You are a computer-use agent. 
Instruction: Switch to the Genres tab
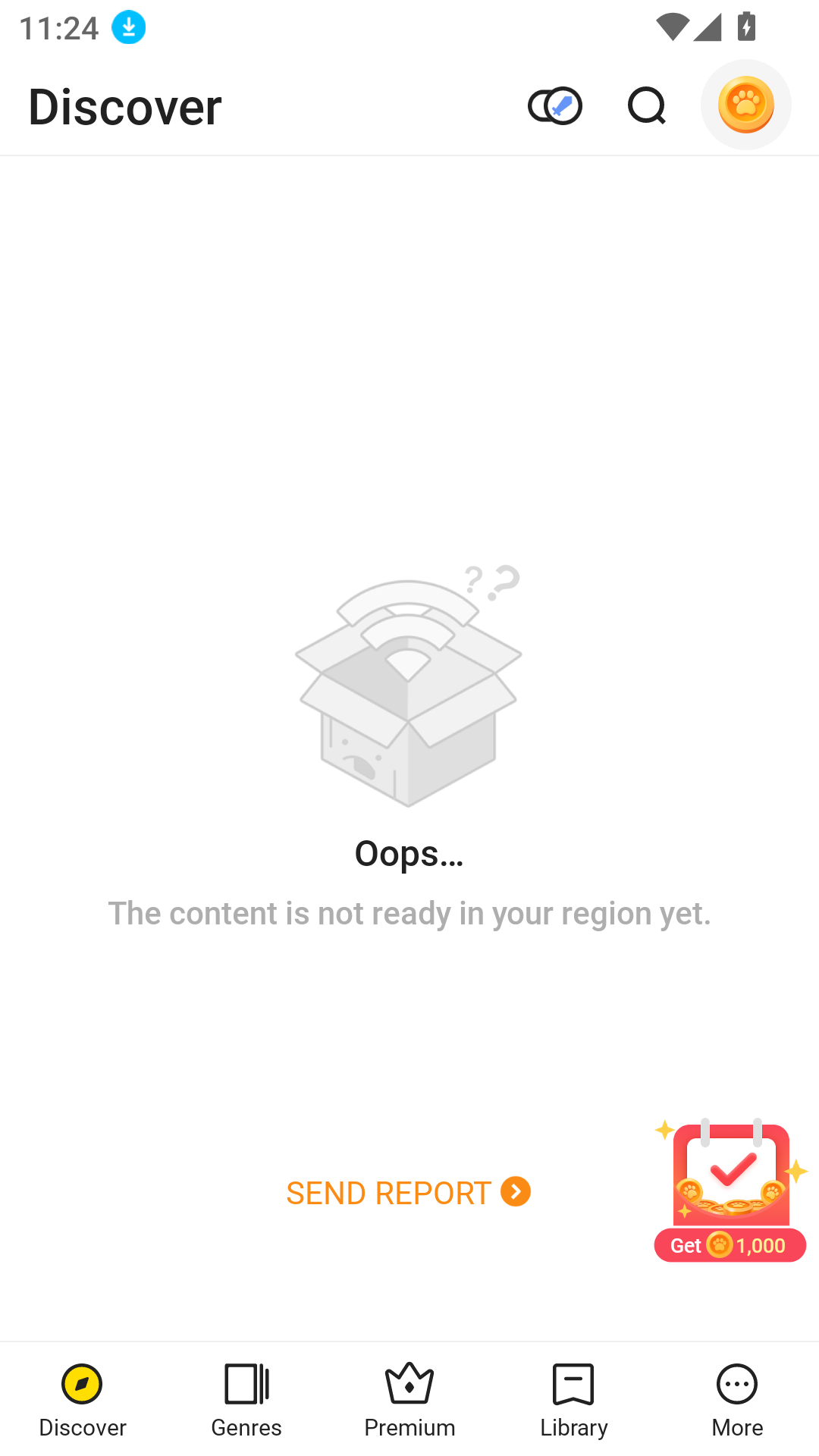246,1400
